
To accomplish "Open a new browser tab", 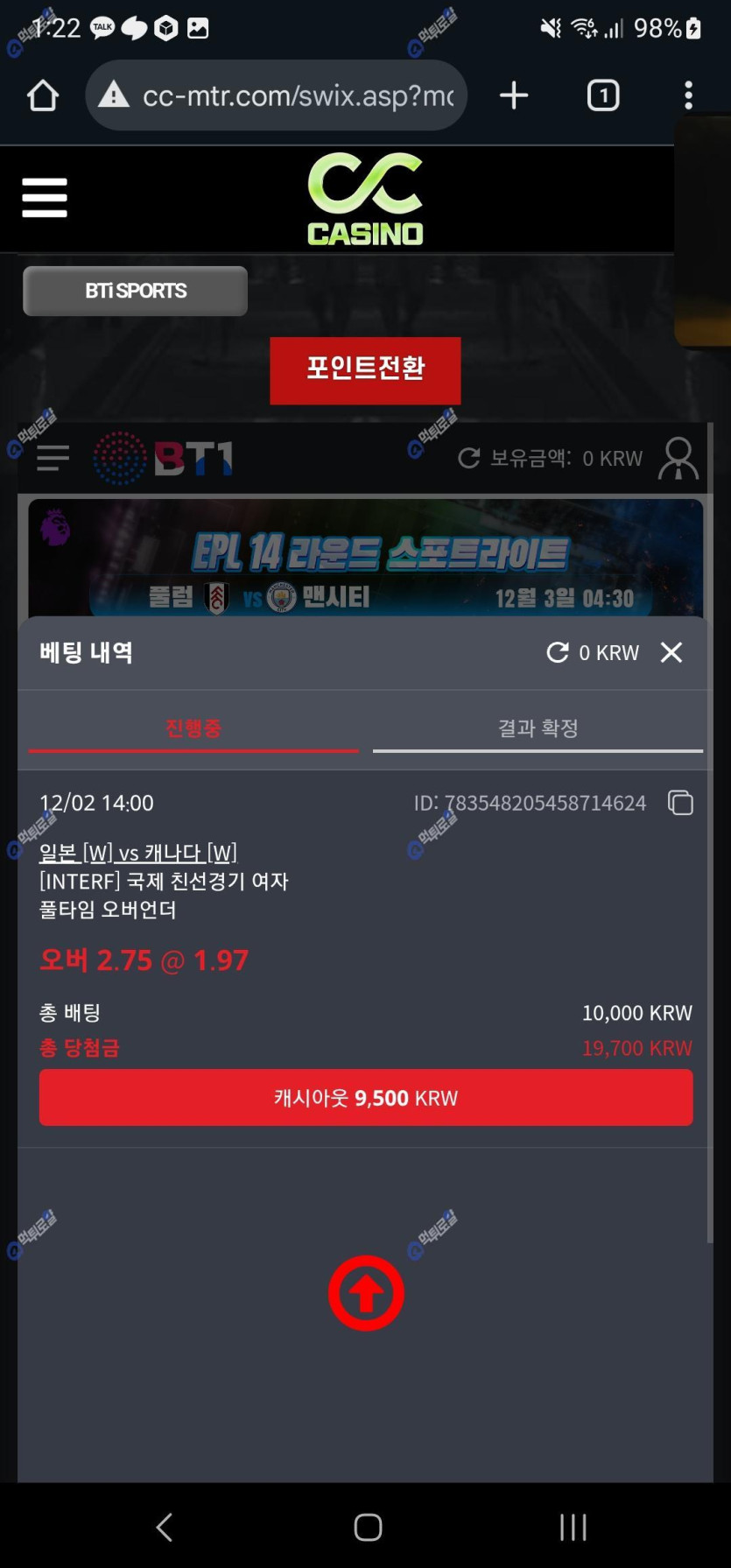I will pyautogui.click(x=514, y=95).
